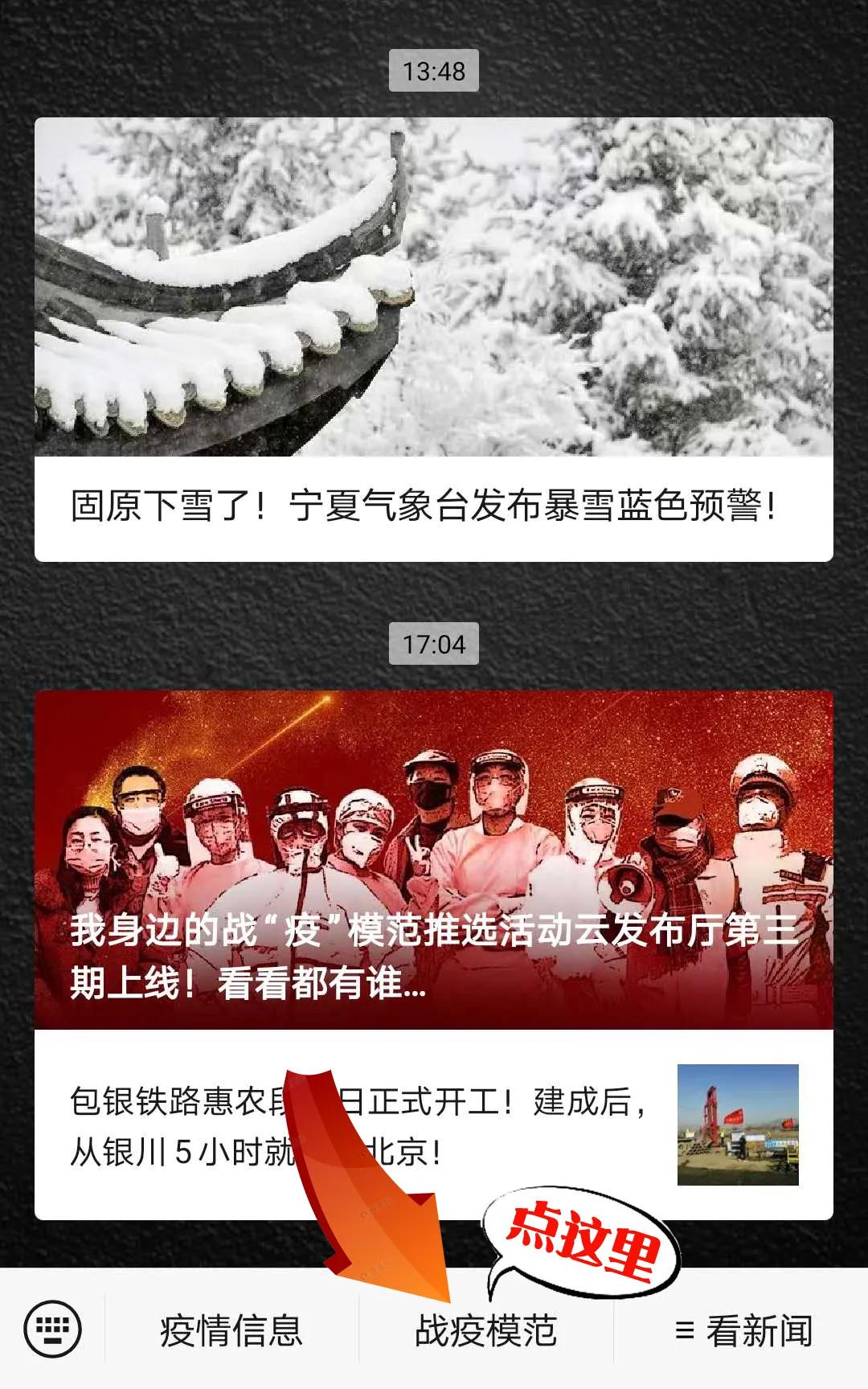The width and height of the screenshot is (868, 1389).
Task: Expand the 看新闻 menu
Action: (x=743, y=1331)
